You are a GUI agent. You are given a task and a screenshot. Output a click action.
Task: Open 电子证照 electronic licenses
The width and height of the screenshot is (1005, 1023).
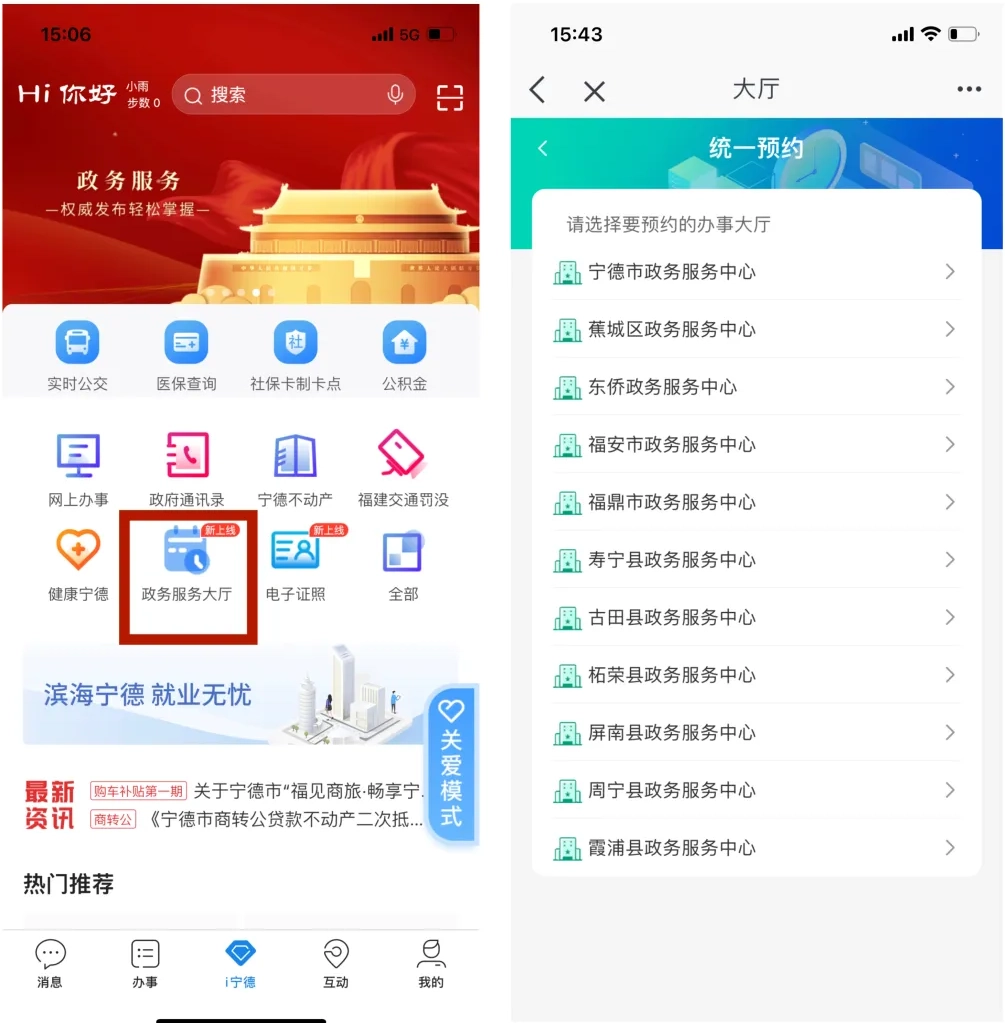tap(295, 565)
